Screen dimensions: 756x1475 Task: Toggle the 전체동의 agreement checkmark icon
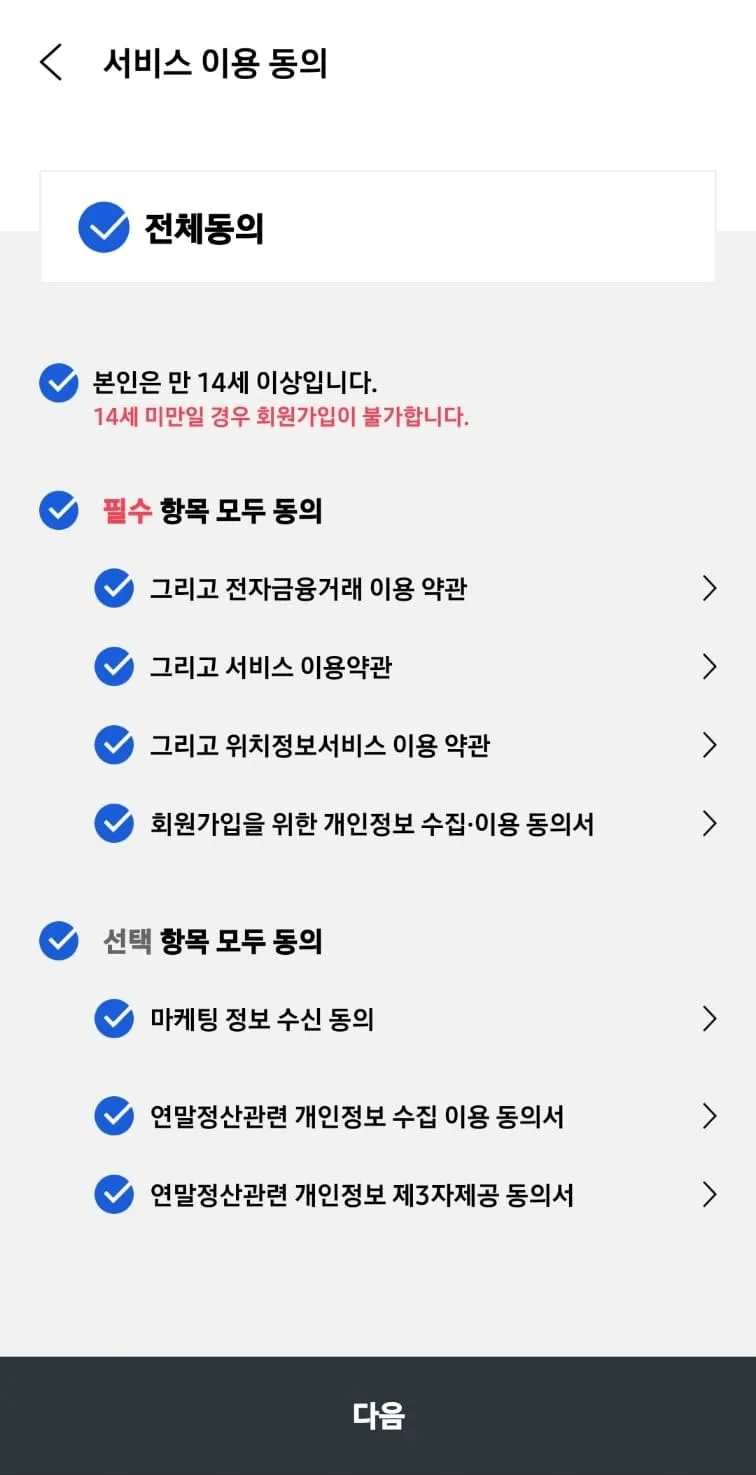[x=103, y=227]
